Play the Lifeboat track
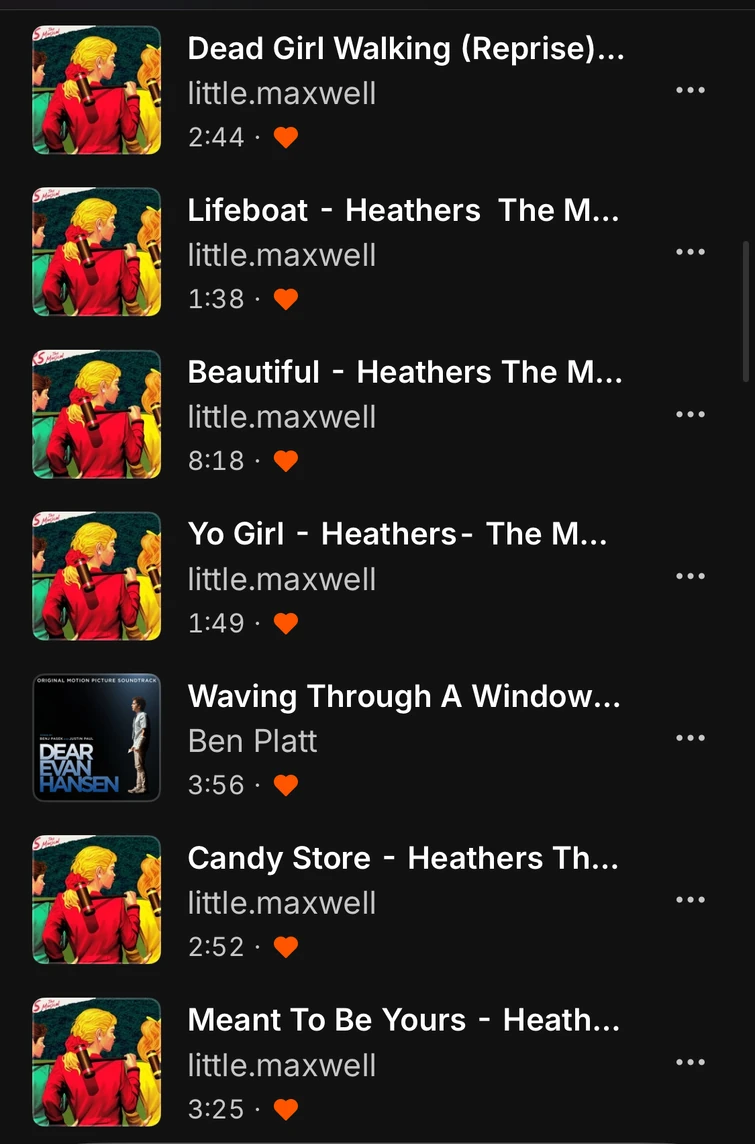The height and width of the screenshot is (1144, 755). pyautogui.click(x=403, y=210)
